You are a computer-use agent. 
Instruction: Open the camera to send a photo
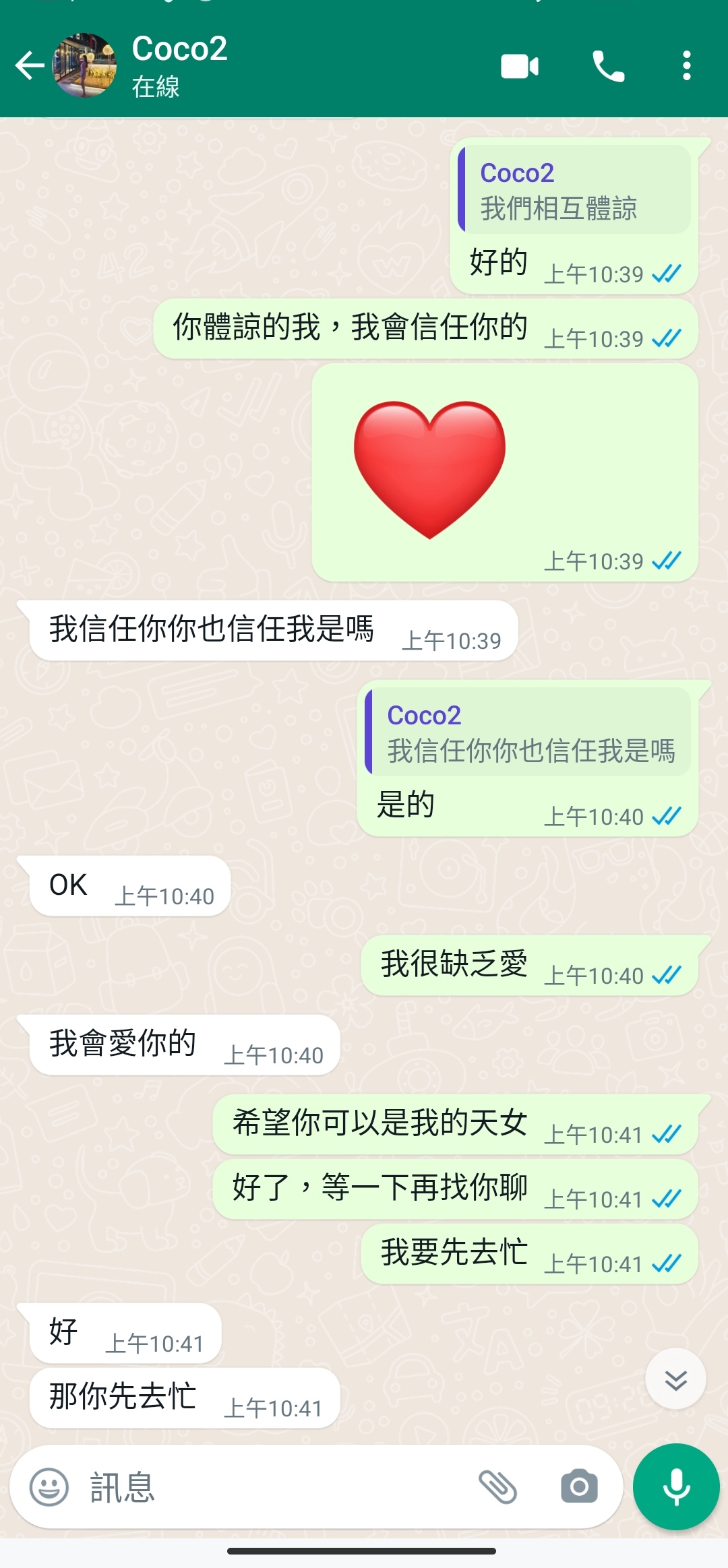(x=579, y=1487)
